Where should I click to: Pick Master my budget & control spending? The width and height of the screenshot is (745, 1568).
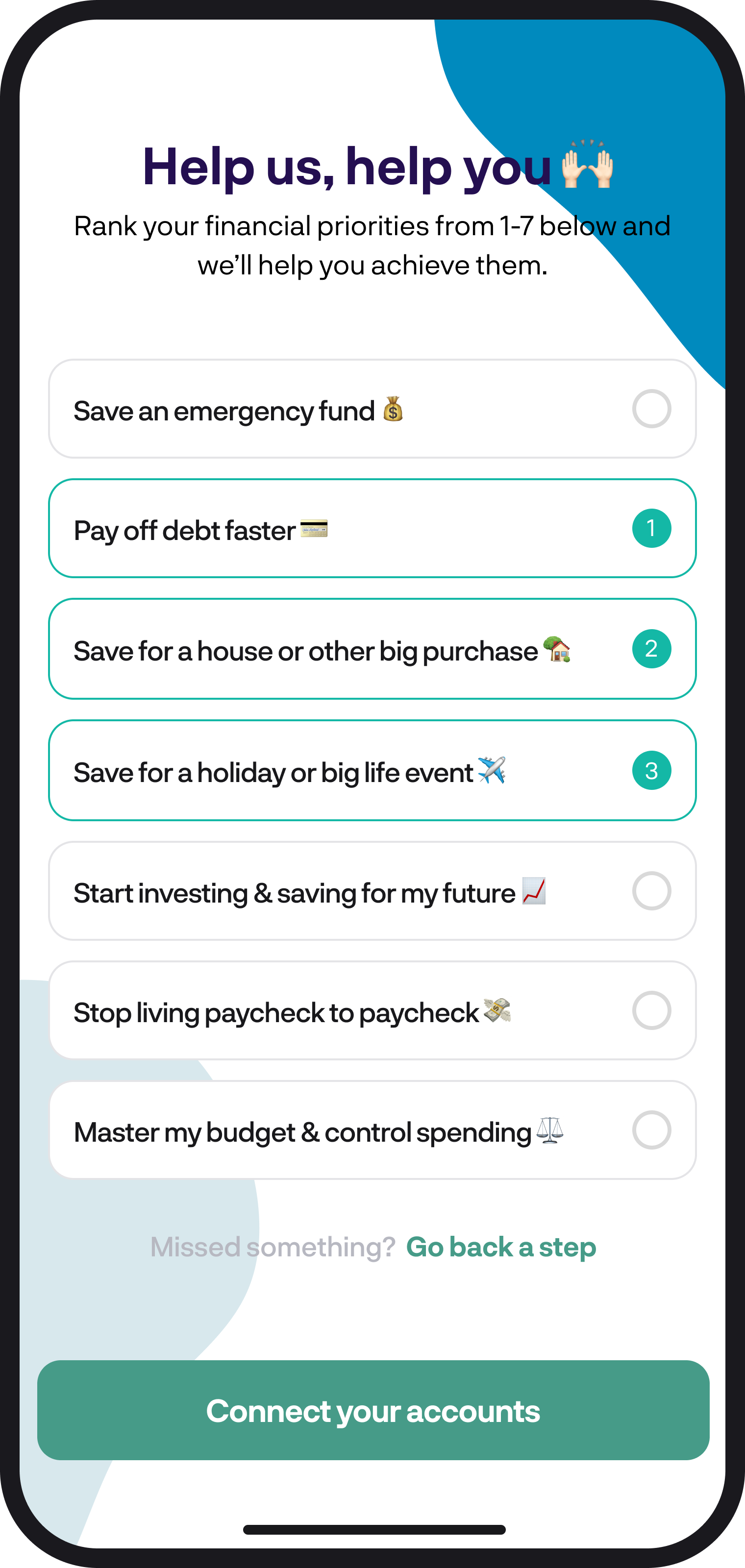372,1130
